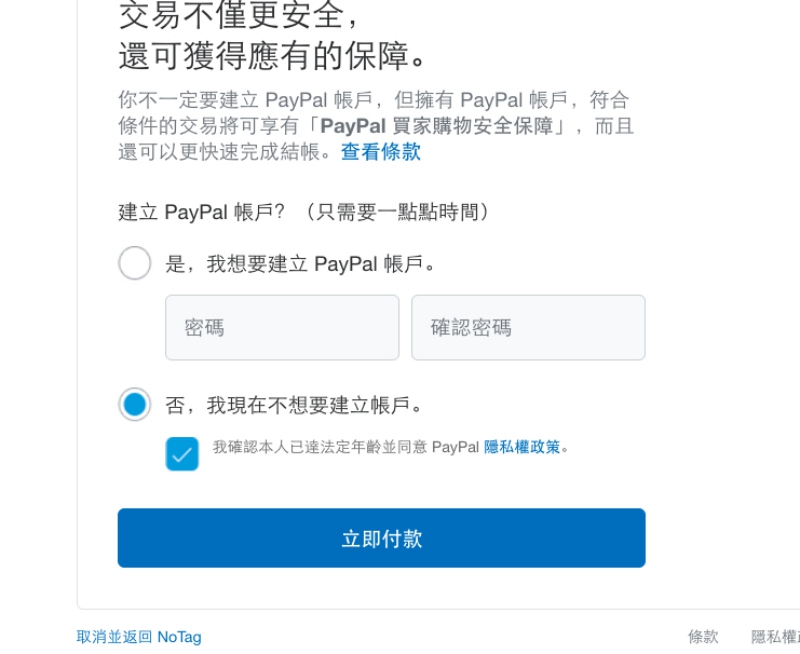This screenshot has height=654, width=800.
Task: Tap the 立即付款 button
Action: pyautogui.click(x=381, y=538)
